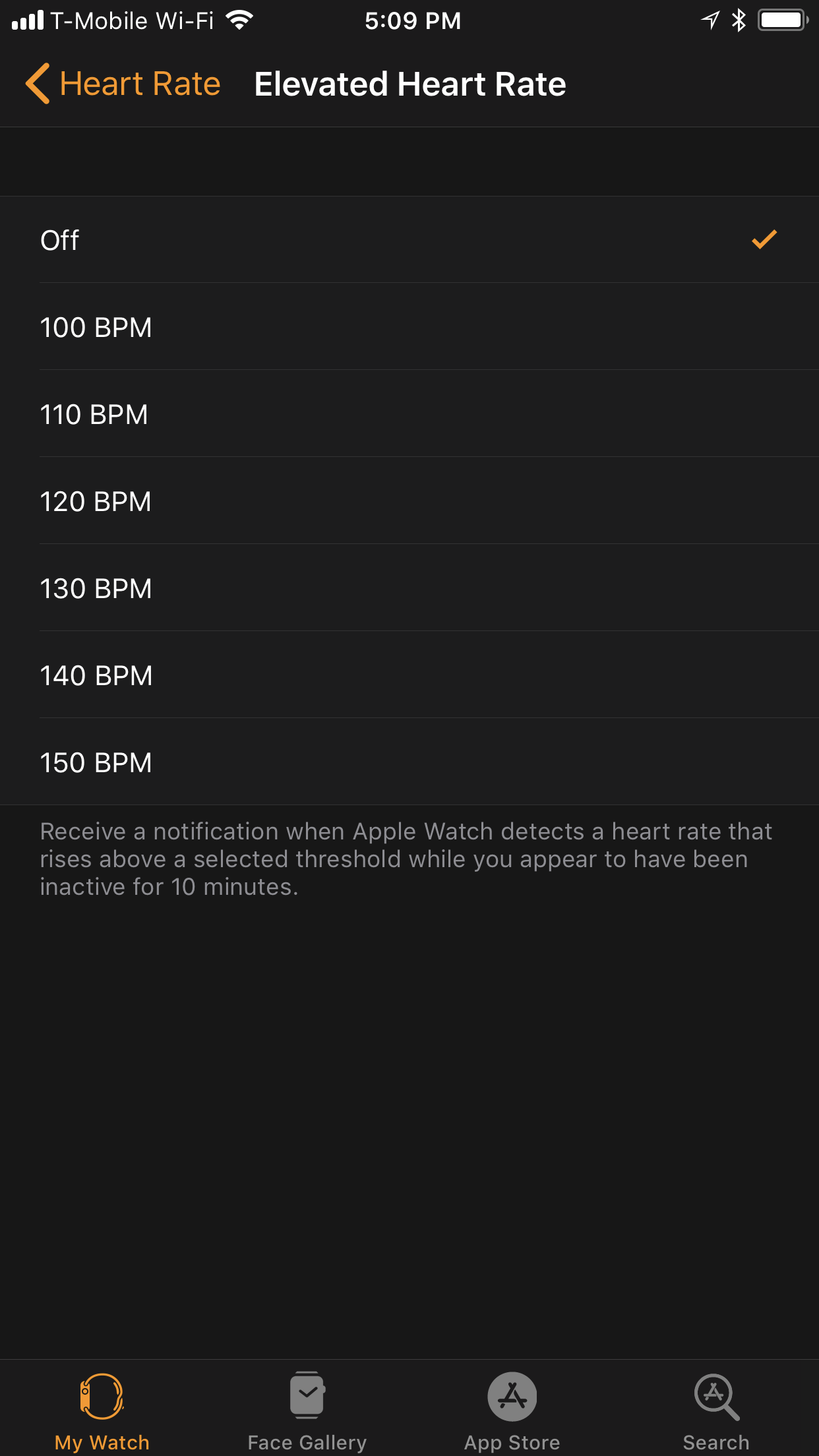
Task: Select the Off option
Action: pyautogui.click(x=409, y=240)
